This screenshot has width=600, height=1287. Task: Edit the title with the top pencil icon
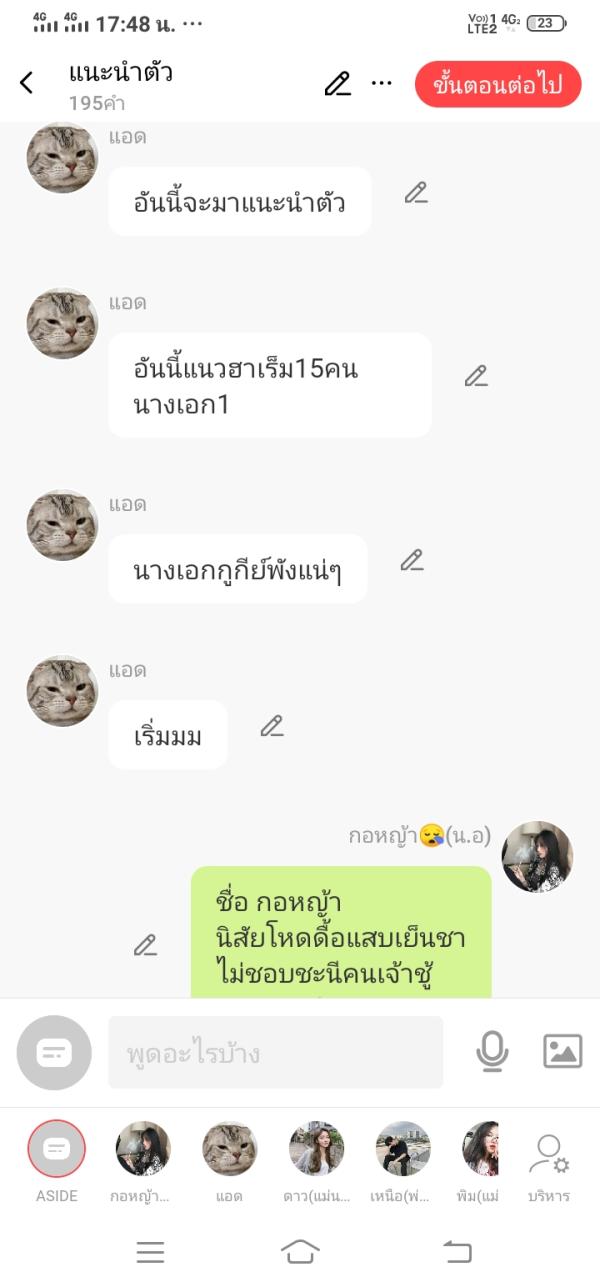(338, 83)
